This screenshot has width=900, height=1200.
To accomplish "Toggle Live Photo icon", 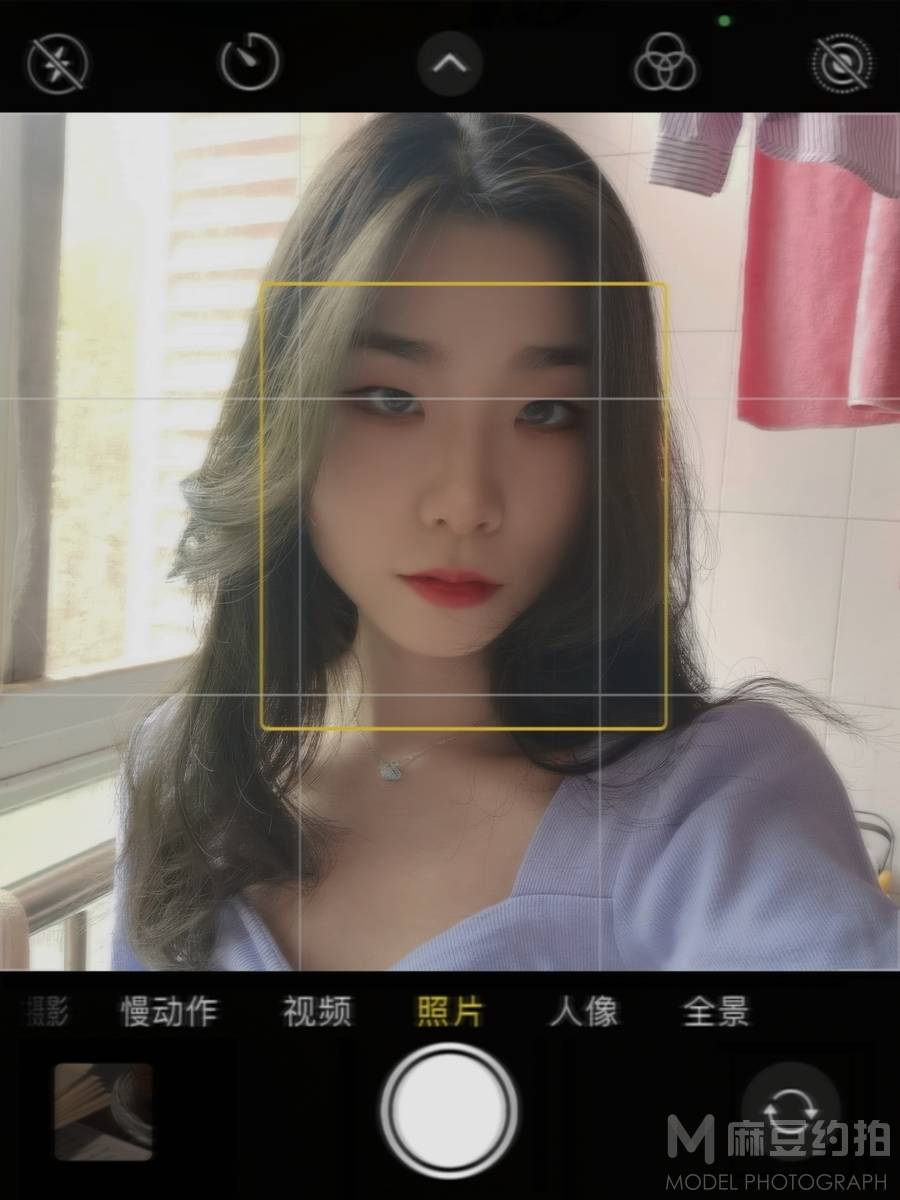I will (x=841, y=64).
